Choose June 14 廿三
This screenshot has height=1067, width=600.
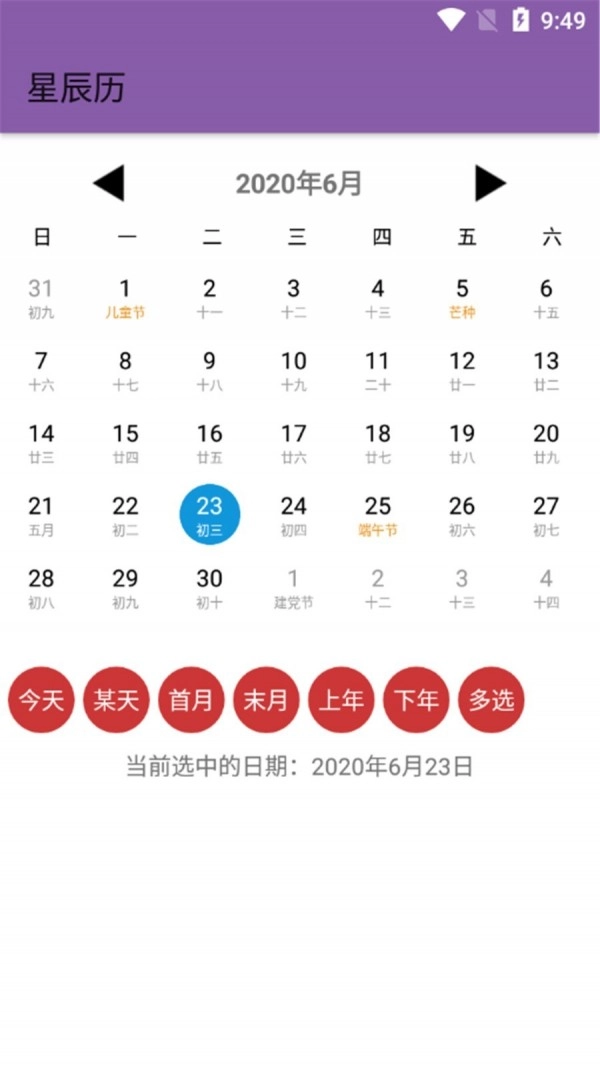point(41,443)
